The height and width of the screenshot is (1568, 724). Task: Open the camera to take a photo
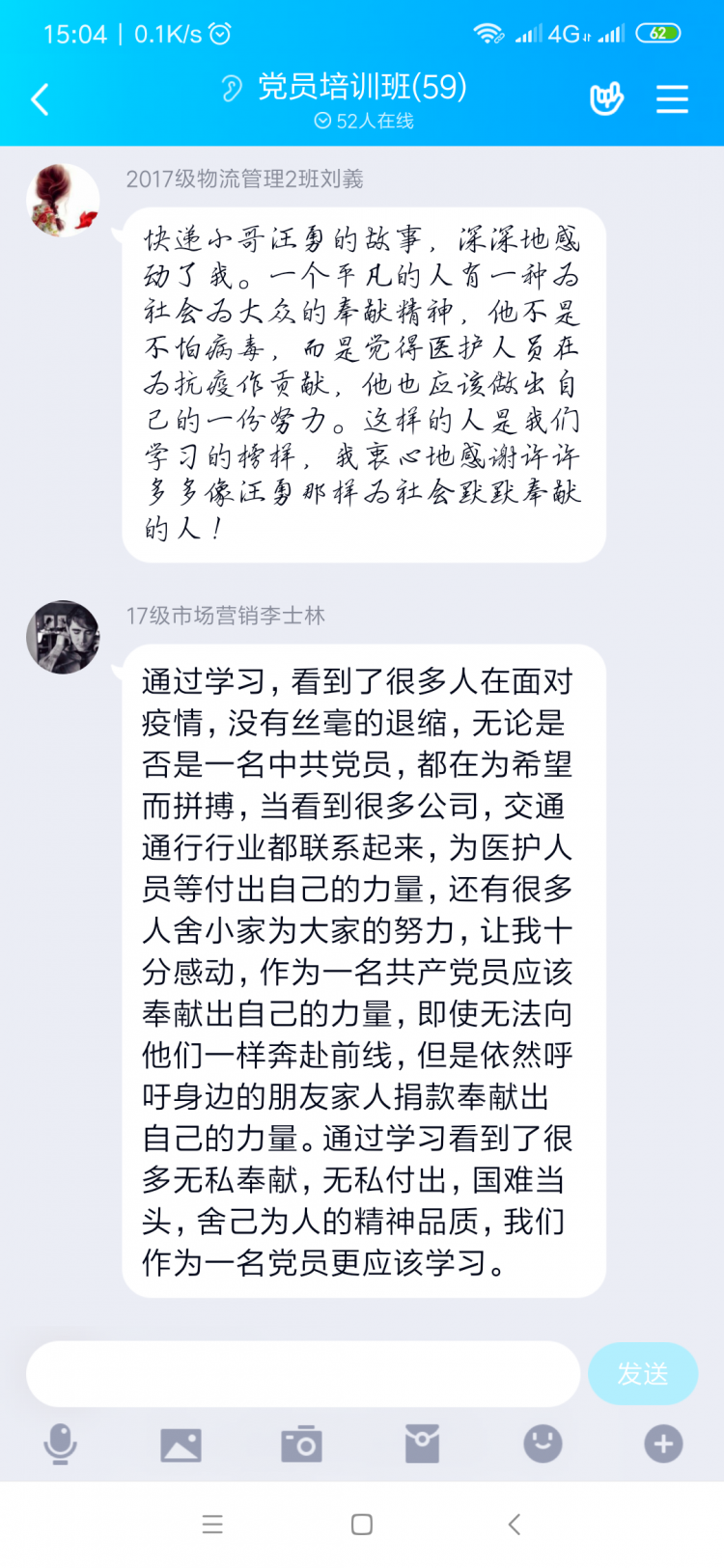pos(301,1444)
